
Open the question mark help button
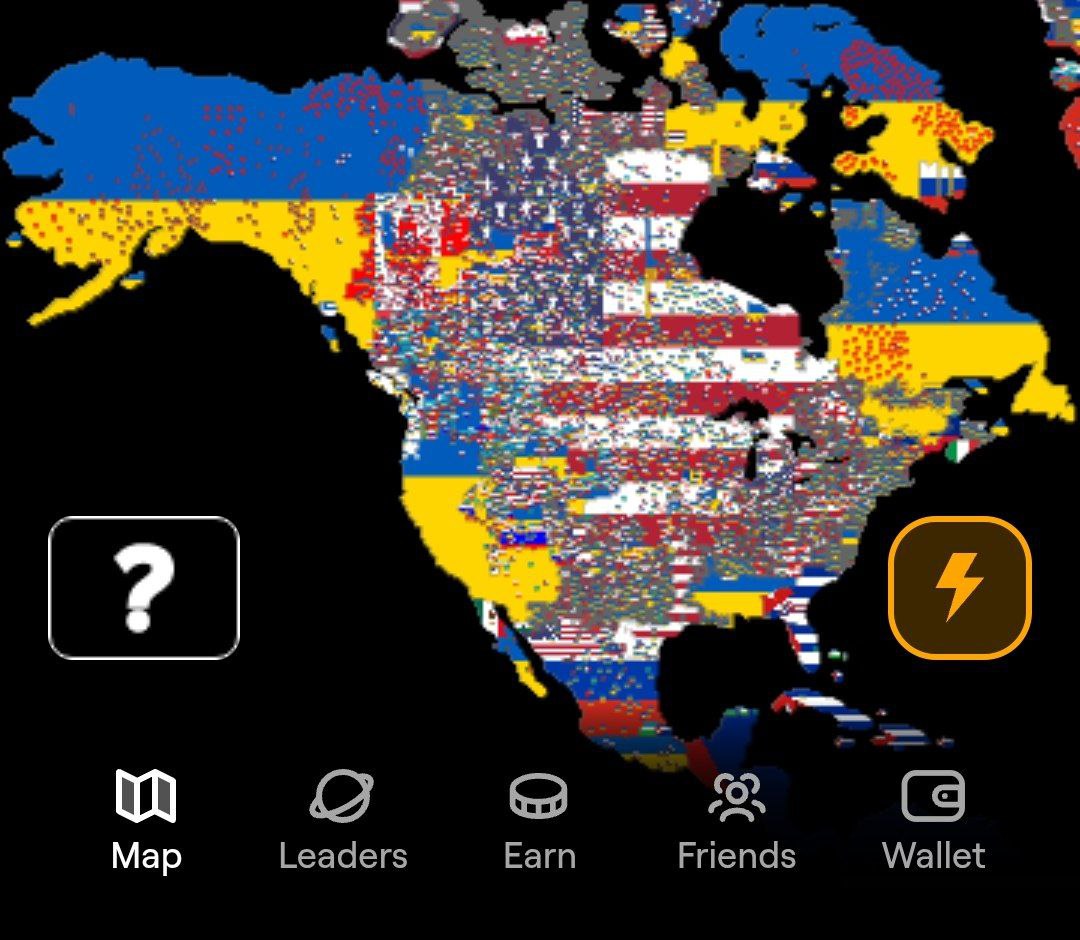[144, 588]
